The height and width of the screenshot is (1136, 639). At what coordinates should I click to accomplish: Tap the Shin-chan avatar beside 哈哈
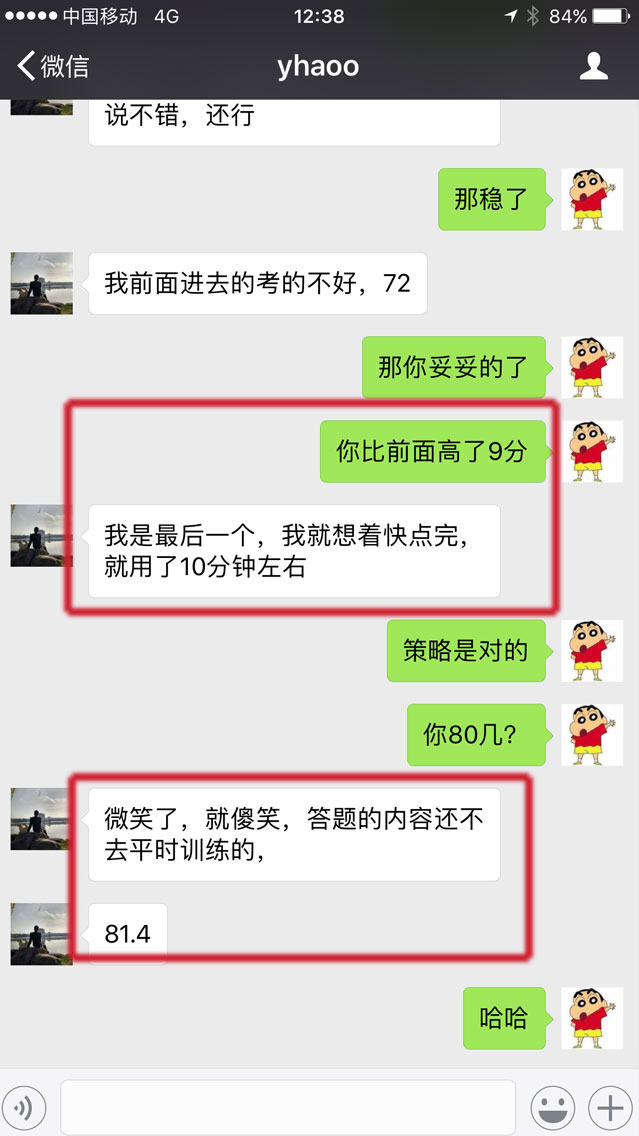coord(592,1018)
